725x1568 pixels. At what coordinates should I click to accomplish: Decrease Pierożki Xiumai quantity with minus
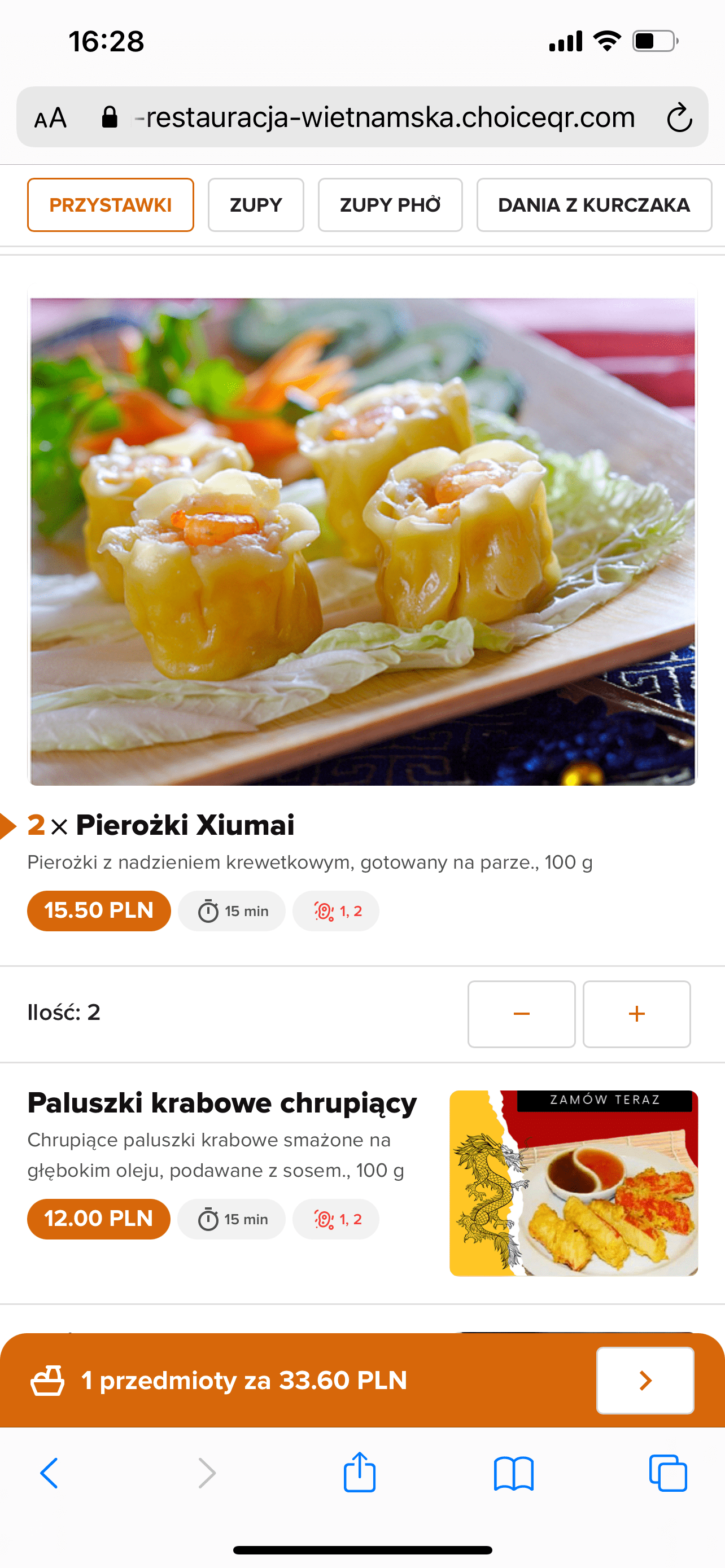pyautogui.click(x=521, y=1014)
